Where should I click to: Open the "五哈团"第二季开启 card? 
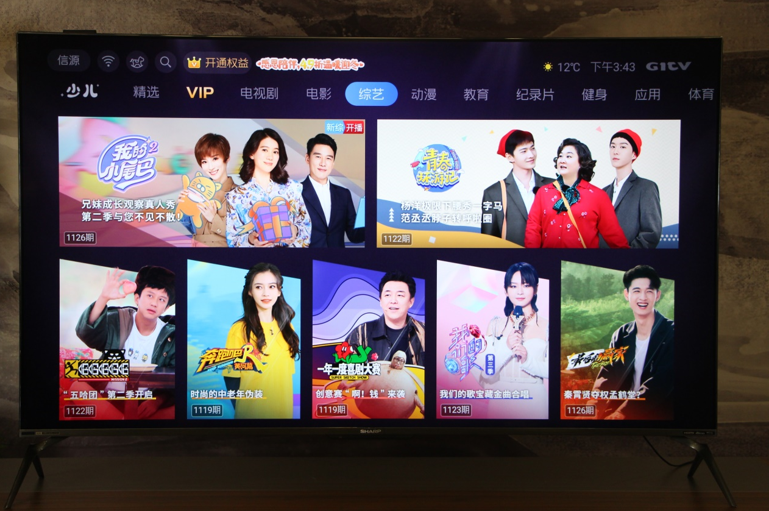tap(117, 339)
